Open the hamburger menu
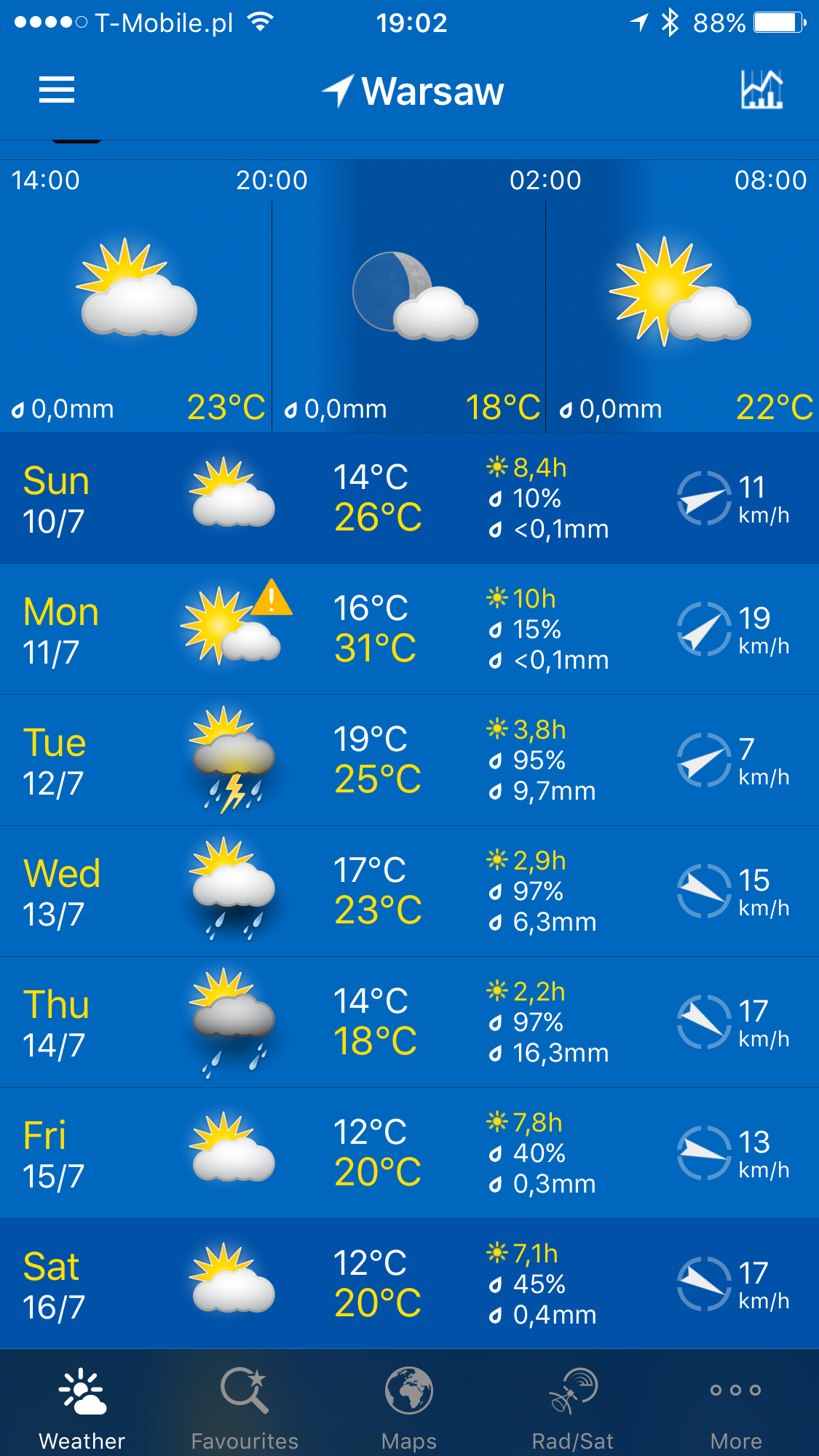 57,90
